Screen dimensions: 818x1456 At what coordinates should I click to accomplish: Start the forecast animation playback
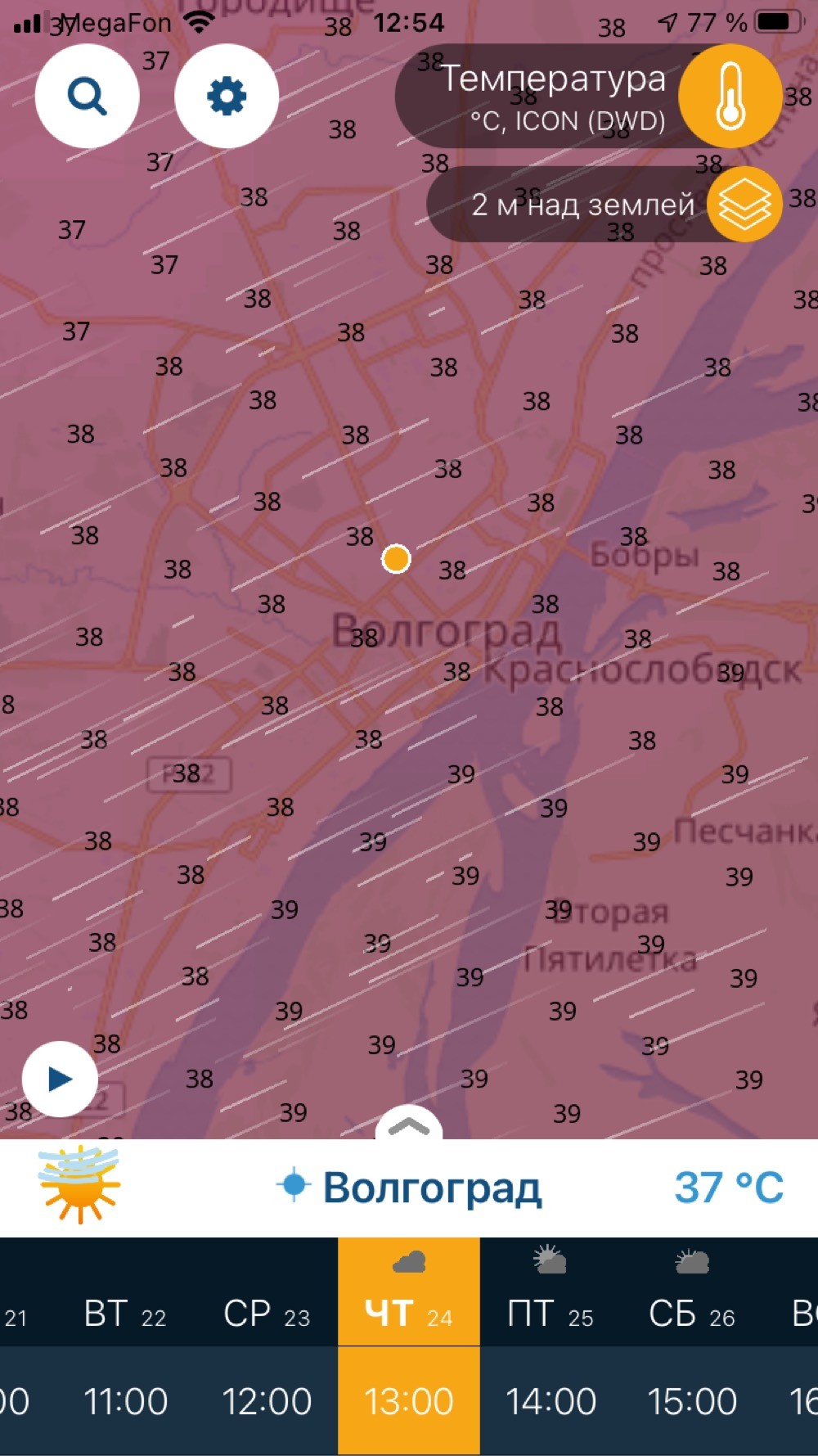coord(60,1079)
